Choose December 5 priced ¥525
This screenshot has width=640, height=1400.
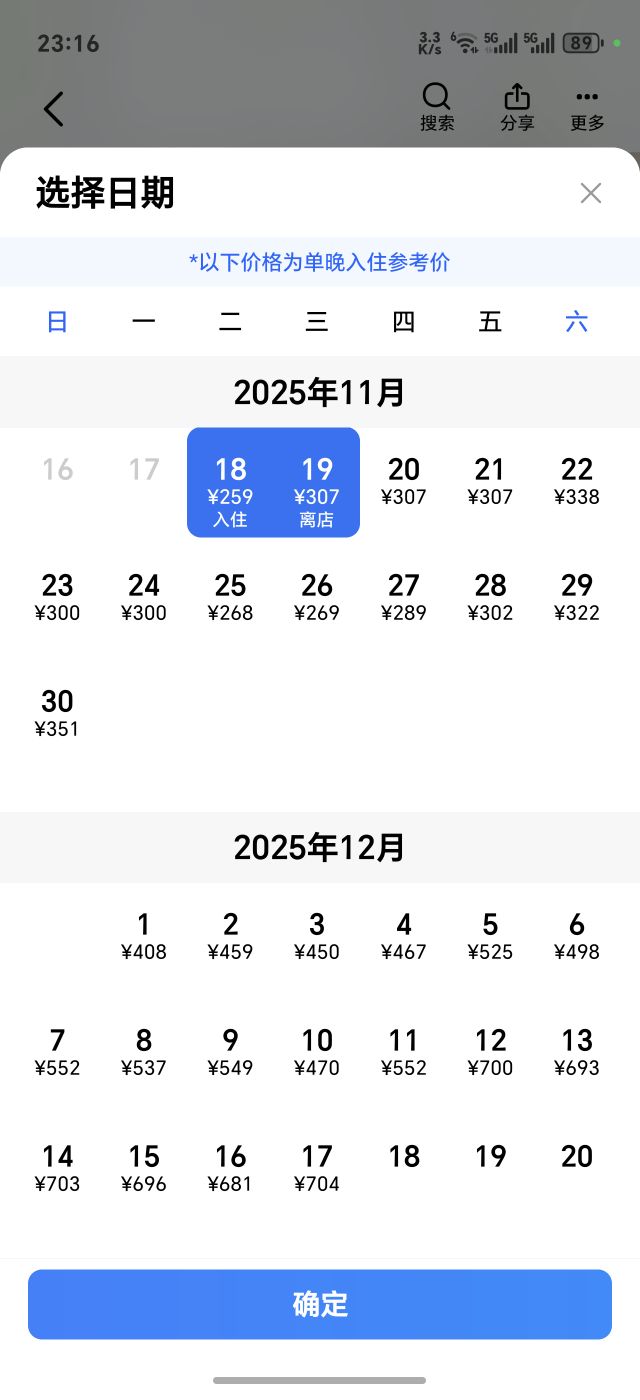point(490,936)
